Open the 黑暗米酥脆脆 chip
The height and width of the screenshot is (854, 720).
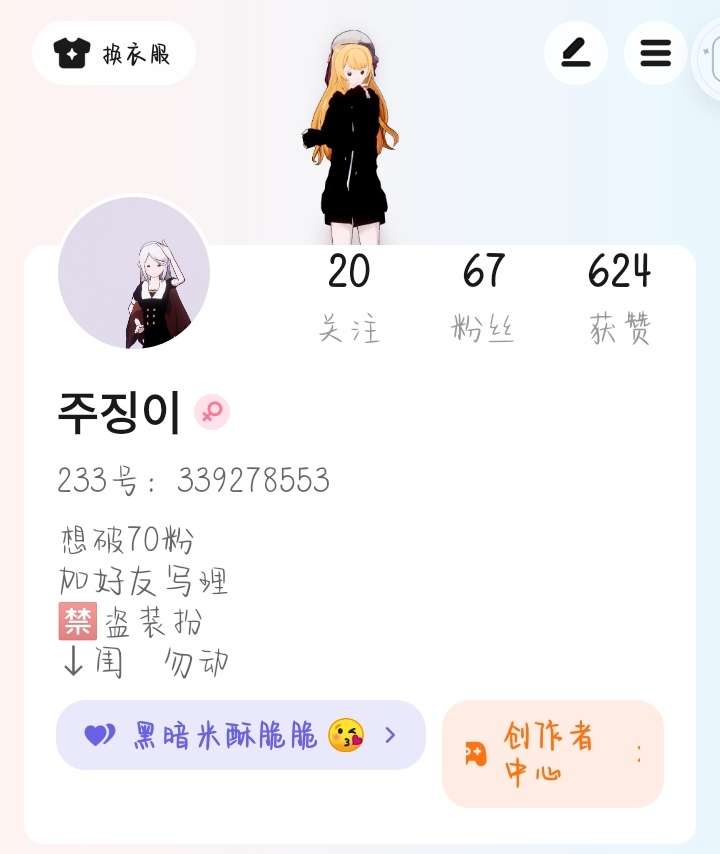coord(241,736)
